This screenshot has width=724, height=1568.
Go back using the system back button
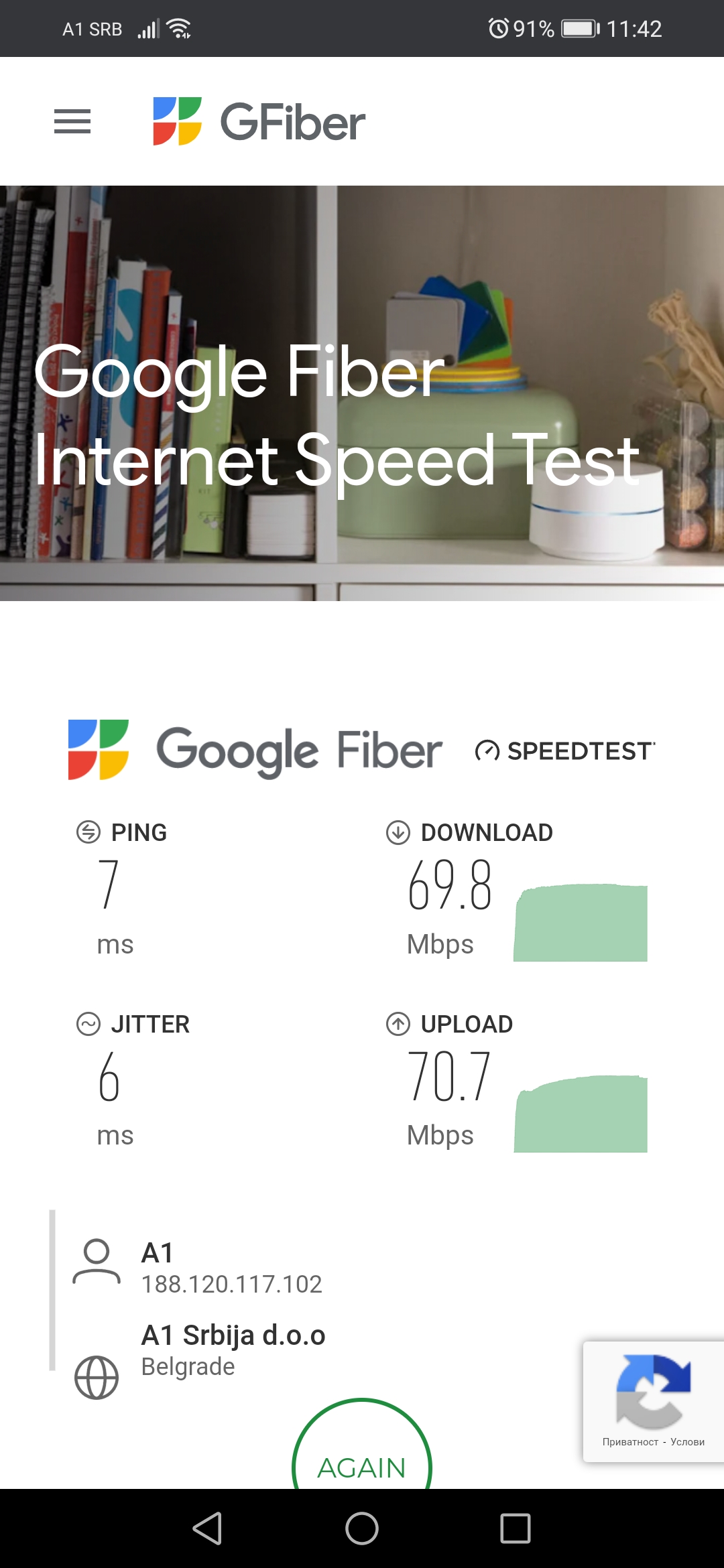point(207,1528)
